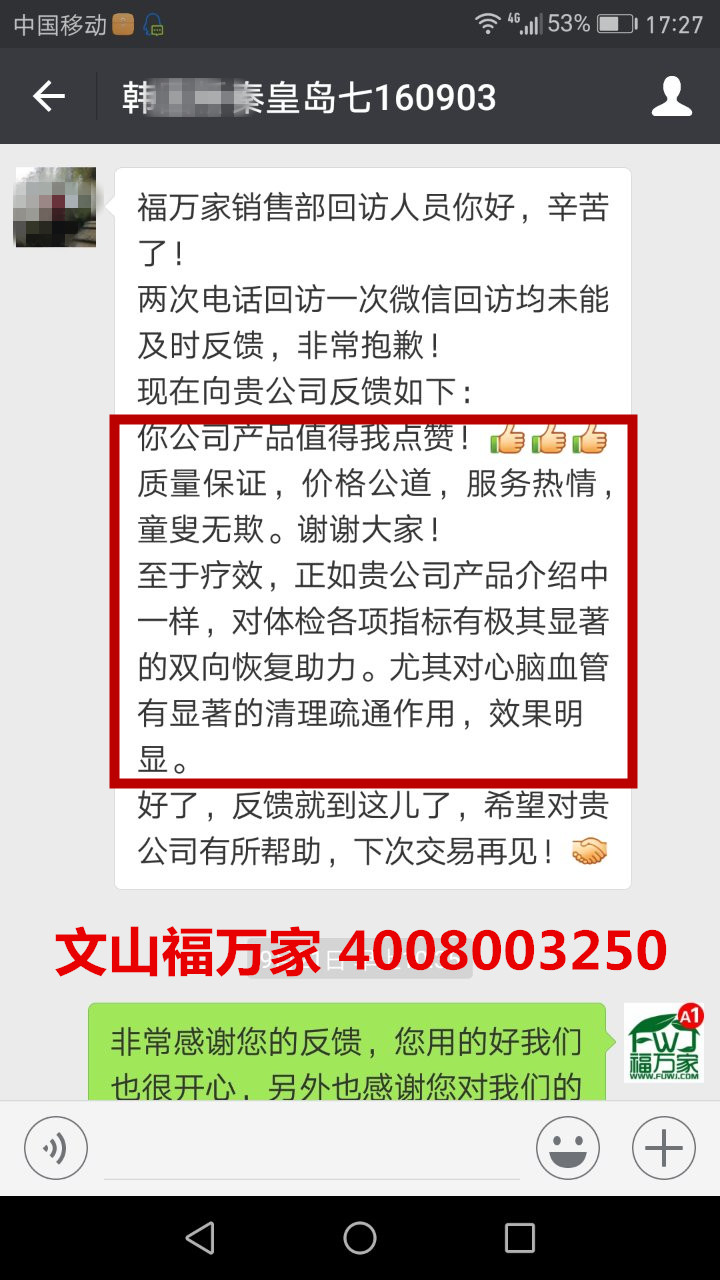Open the sender's blurred avatar
The height and width of the screenshot is (1280, 720).
[55, 207]
